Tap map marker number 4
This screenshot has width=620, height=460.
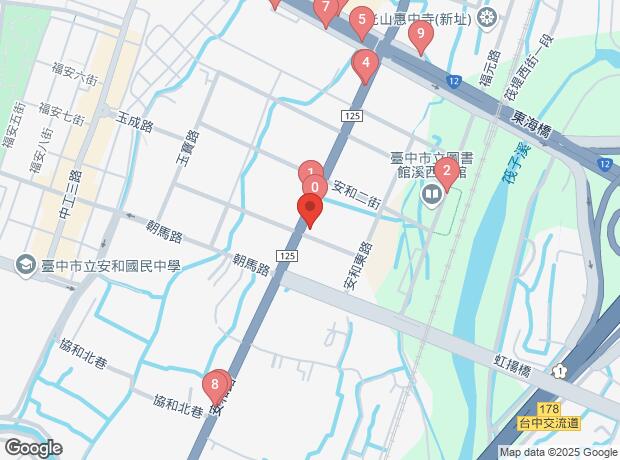pos(366,67)
